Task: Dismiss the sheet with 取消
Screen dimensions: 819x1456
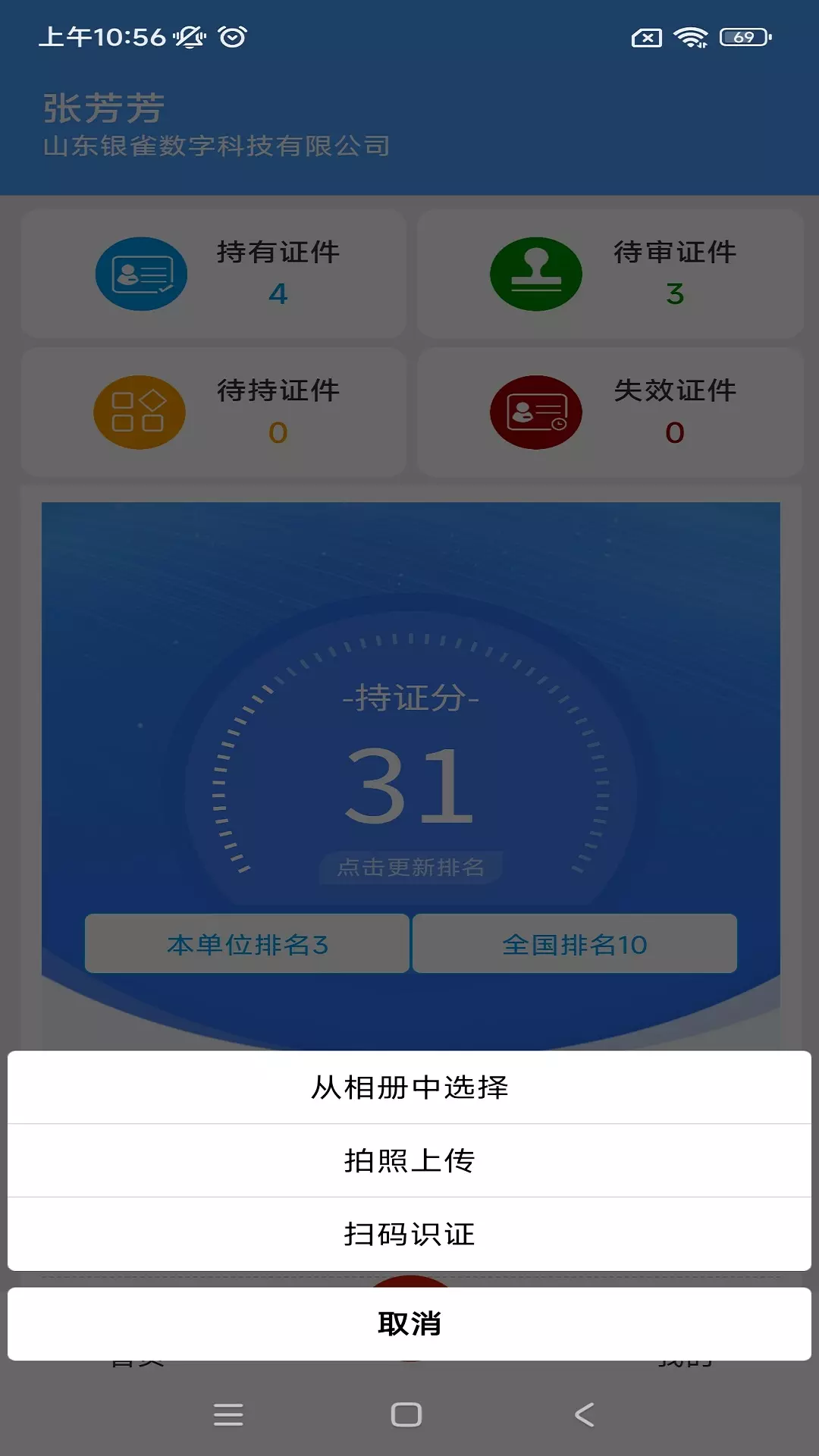Action: coord(409,1324)
